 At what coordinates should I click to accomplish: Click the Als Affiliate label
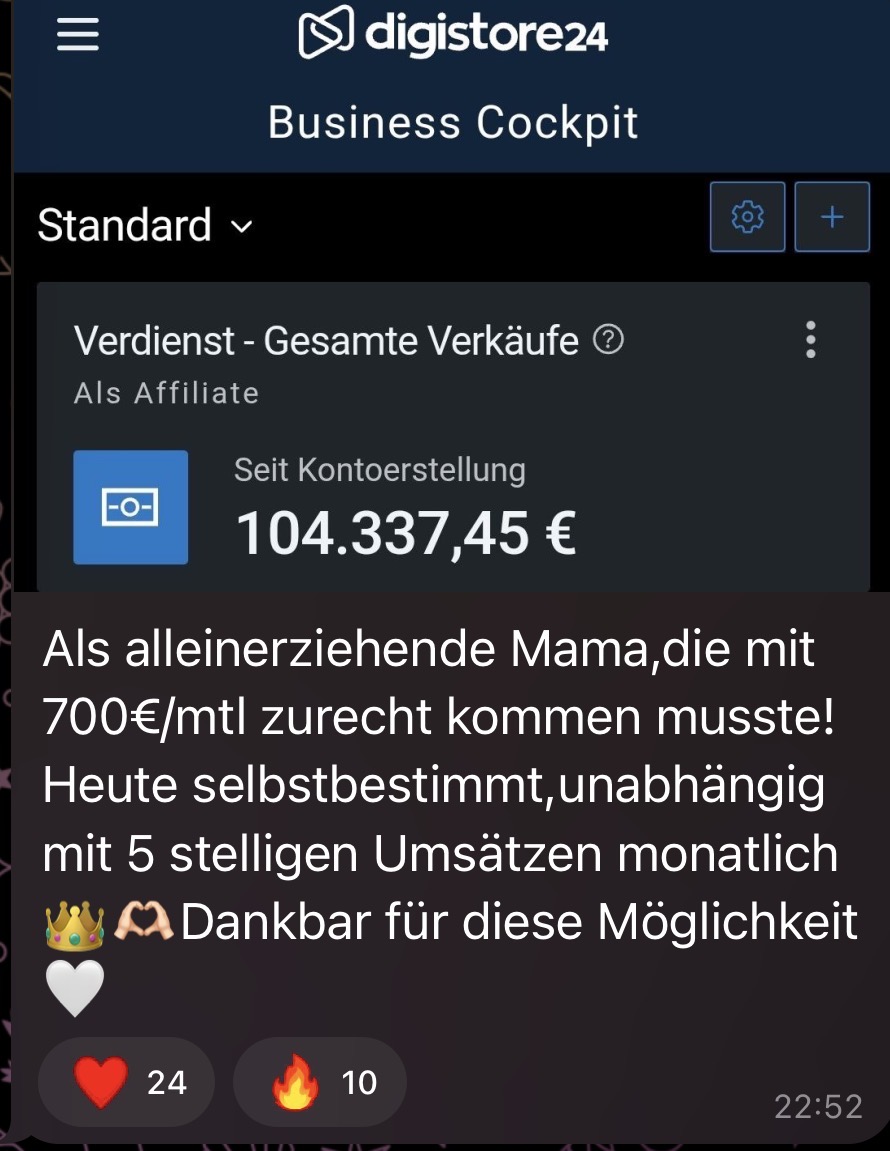coord(166,392)
